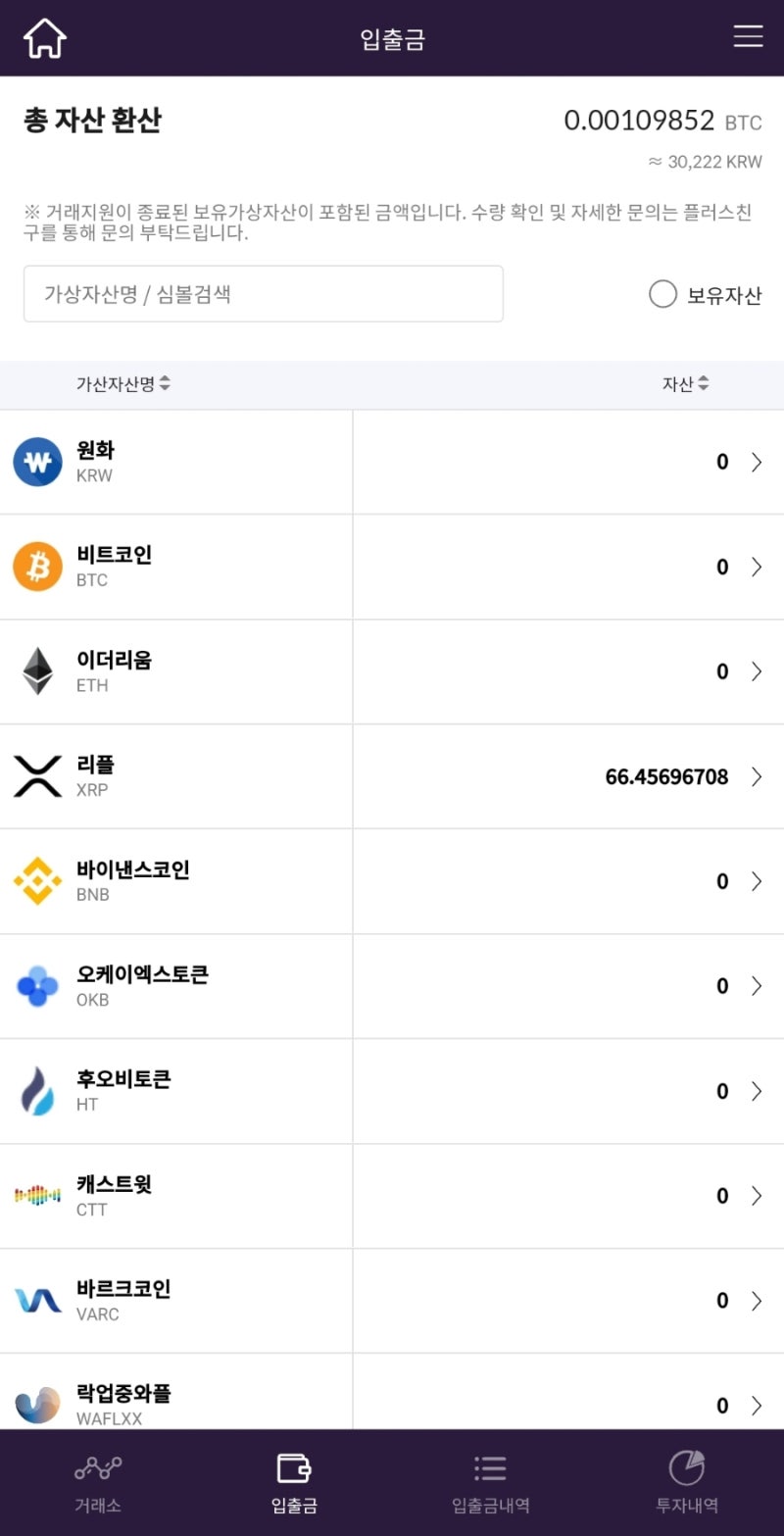Tap the 입출금 wallet tab button
784x1536 pixels.
click(x=294, y=1467)
